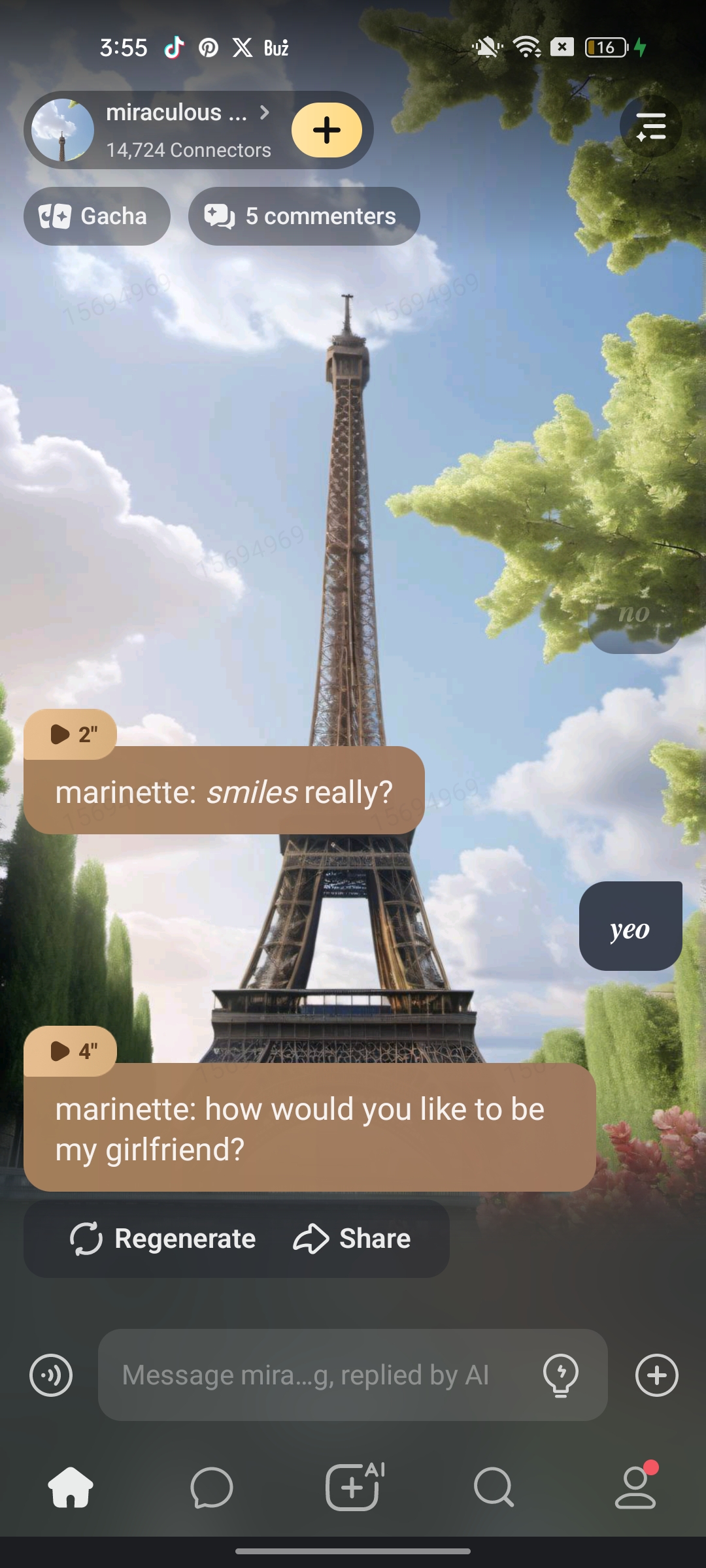Screen dimensions: 706x1568
Task: Play the 4-second voice message
Action: click(x=71, y=1051)
